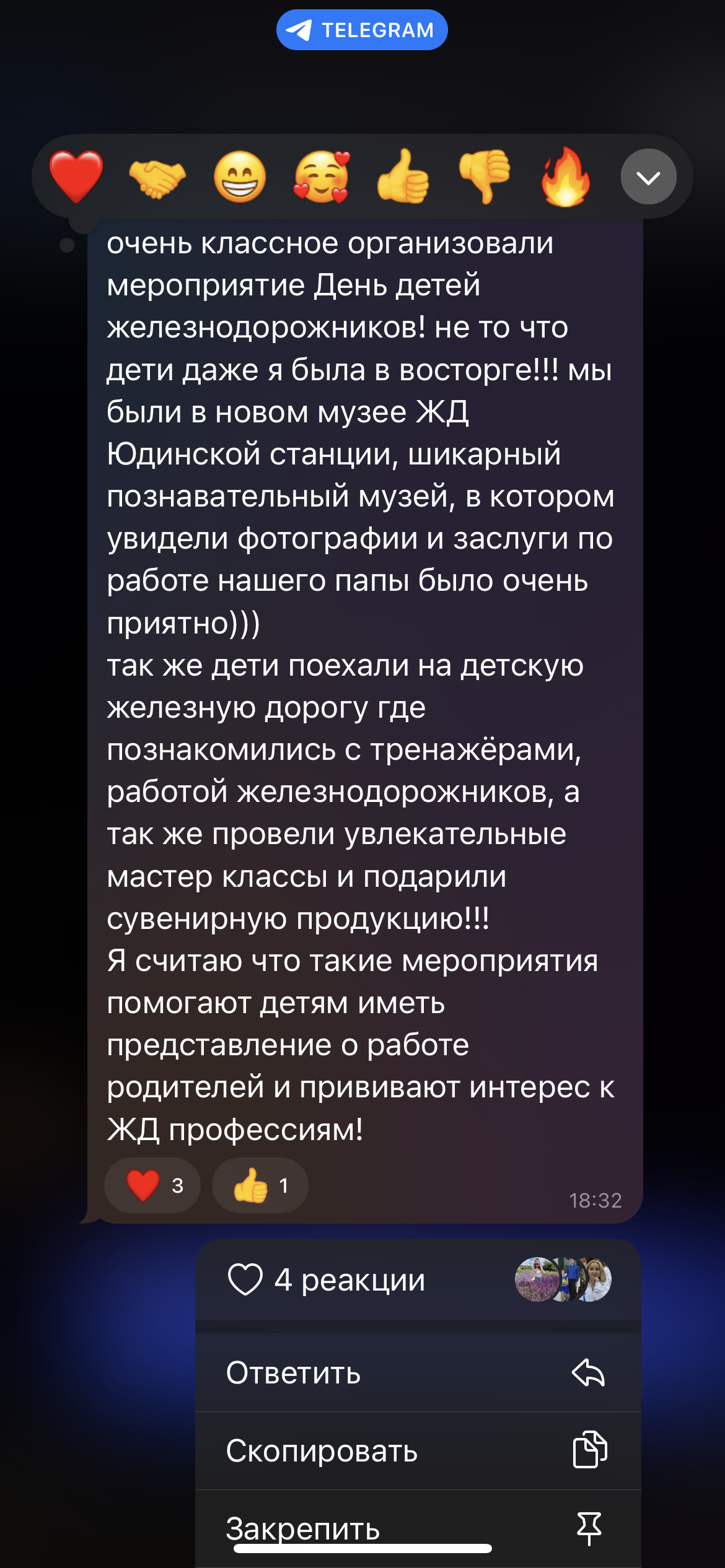React with the thumbs up emoji

point(403,177)
